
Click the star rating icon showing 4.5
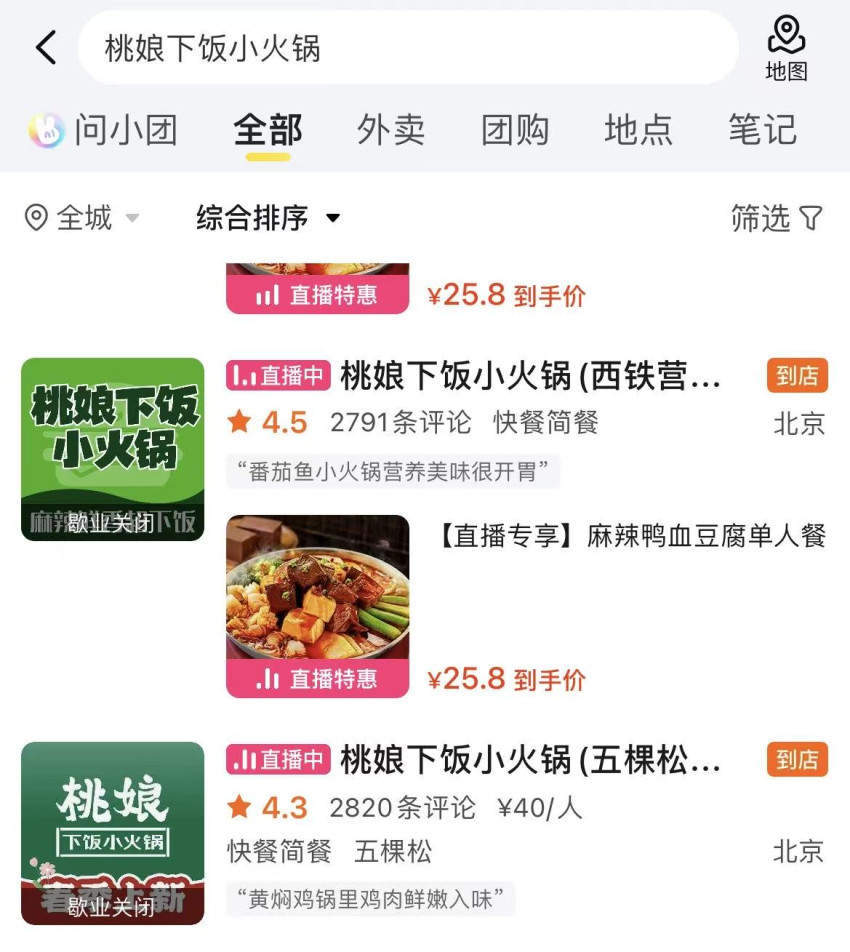[x=240, y=423]
